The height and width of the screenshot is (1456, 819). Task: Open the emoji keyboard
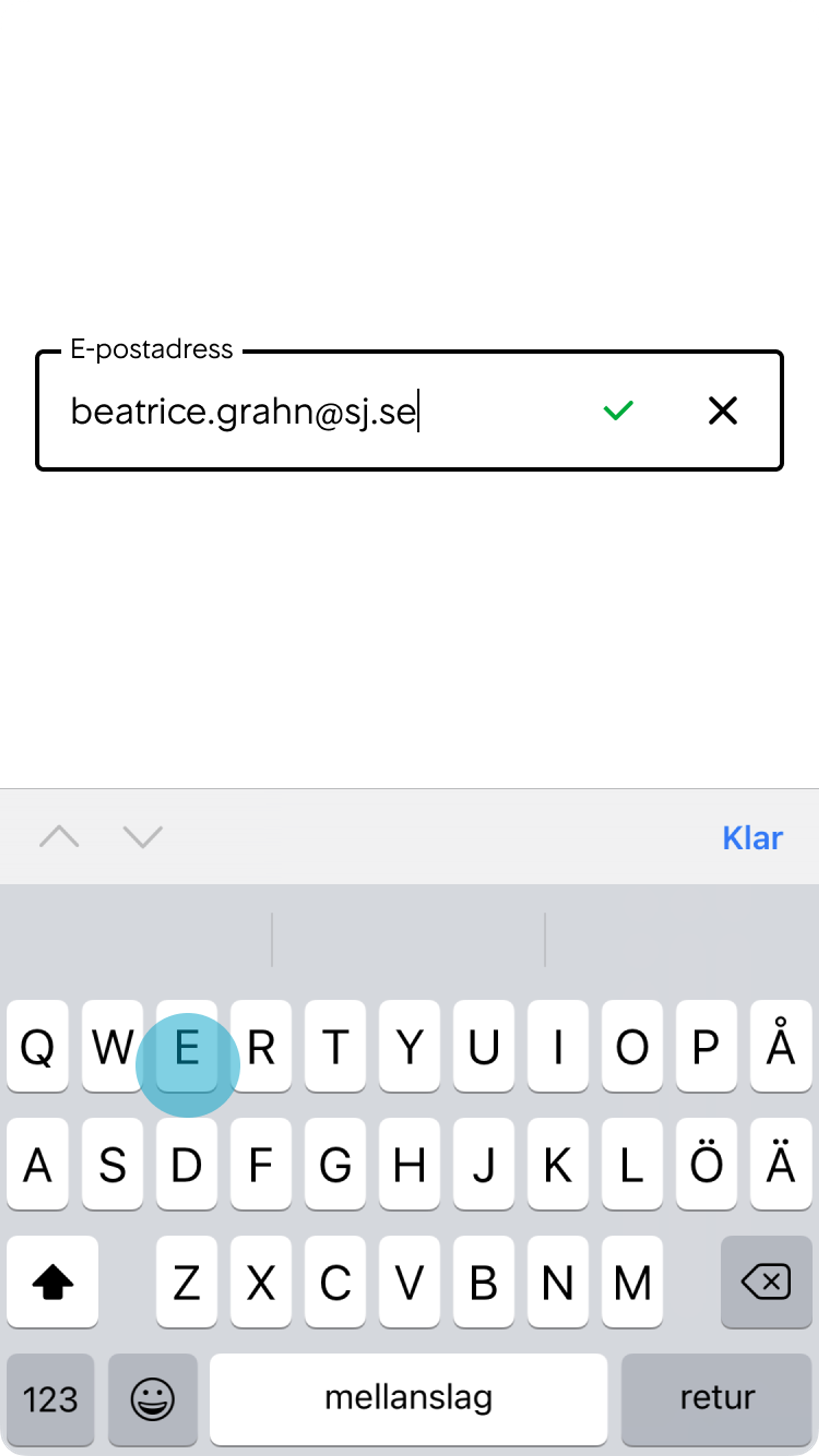[153, 1398]
